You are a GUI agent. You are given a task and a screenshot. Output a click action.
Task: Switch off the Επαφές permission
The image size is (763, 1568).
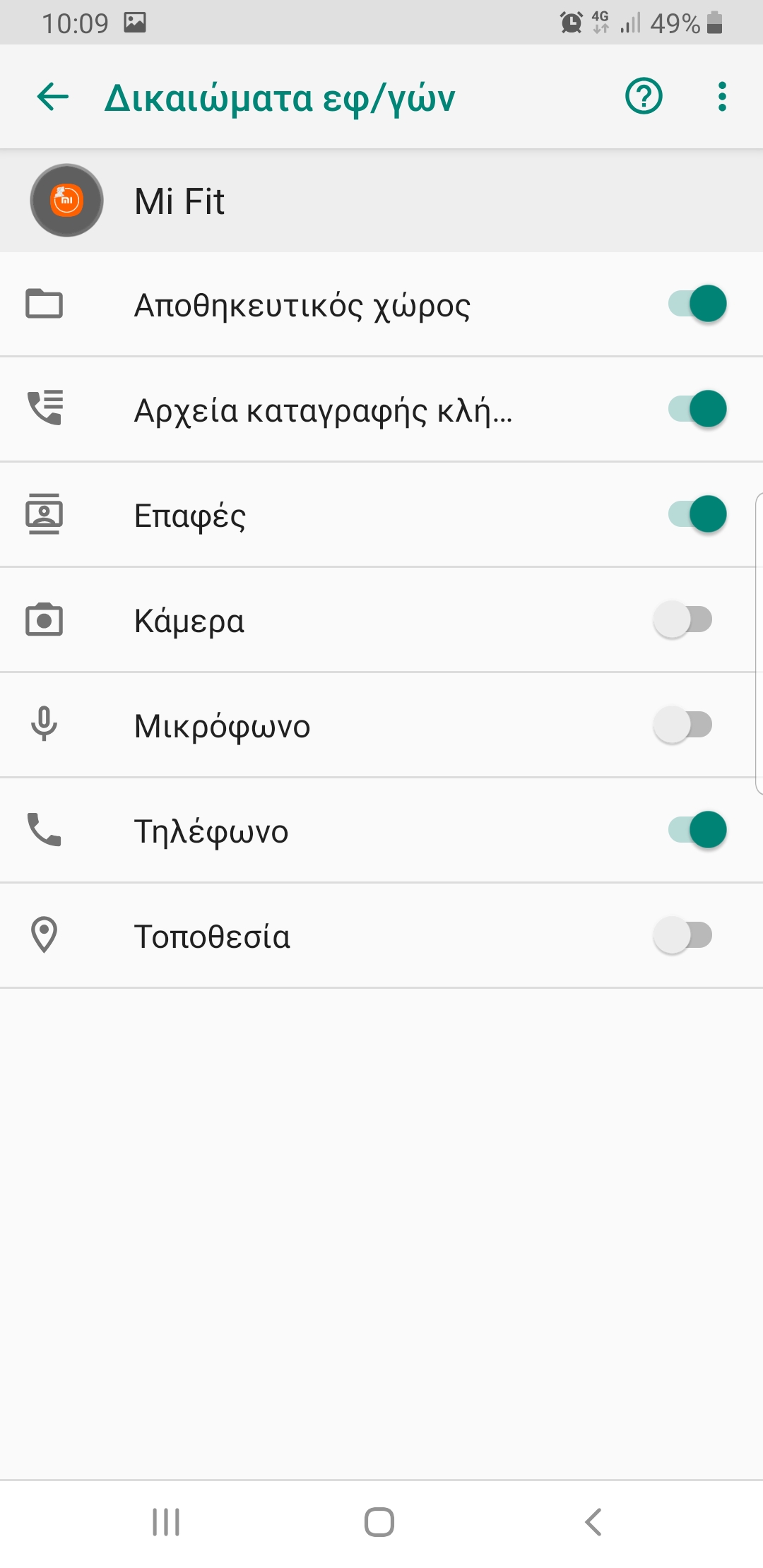(x=697, y=514)
